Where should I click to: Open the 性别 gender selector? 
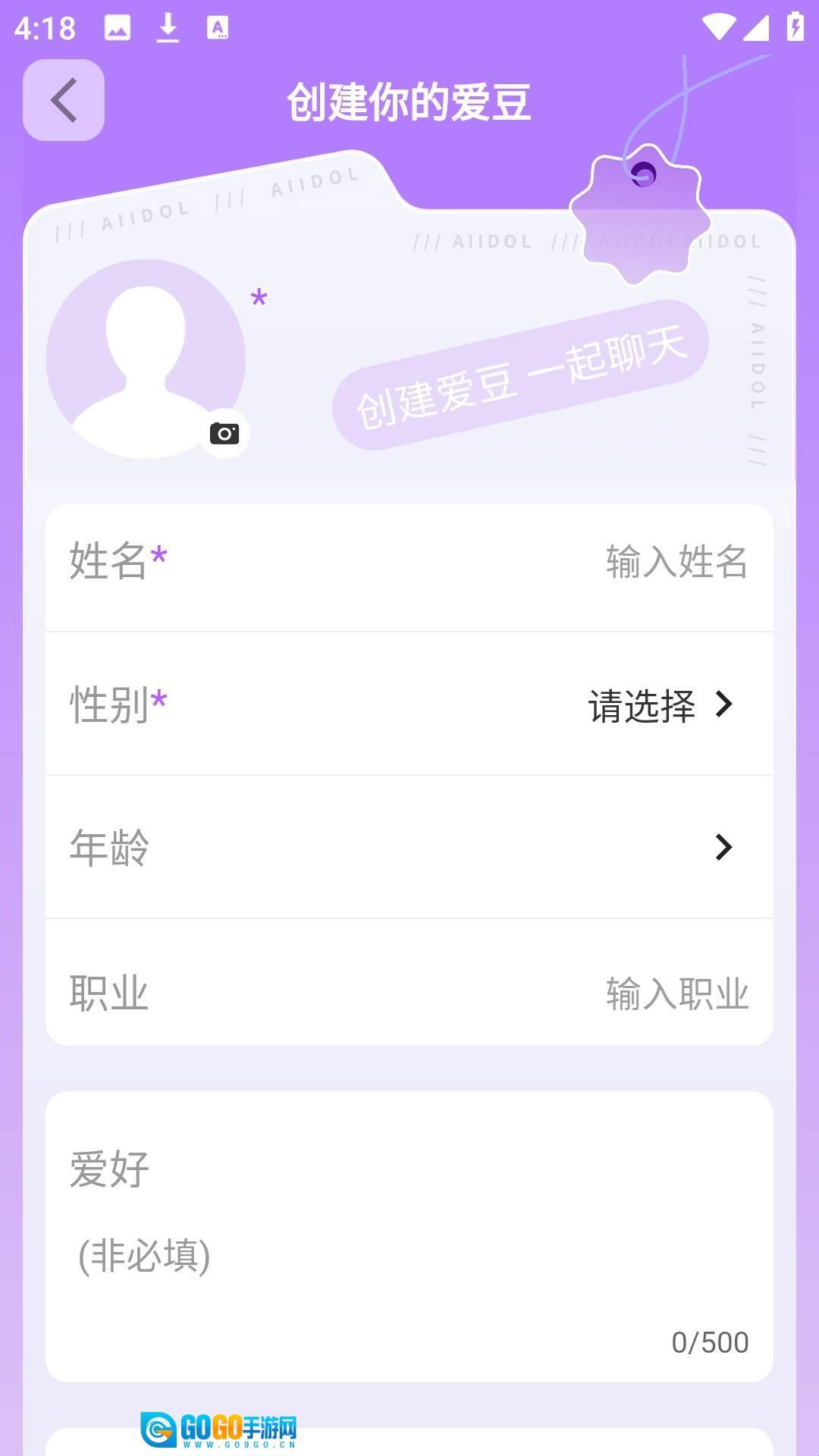coord(660,705)
